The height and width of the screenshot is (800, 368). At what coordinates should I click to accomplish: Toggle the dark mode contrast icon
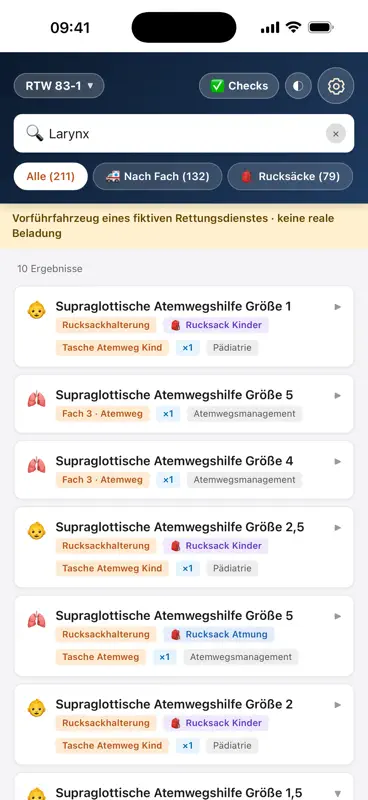click(x=298, y=86)
